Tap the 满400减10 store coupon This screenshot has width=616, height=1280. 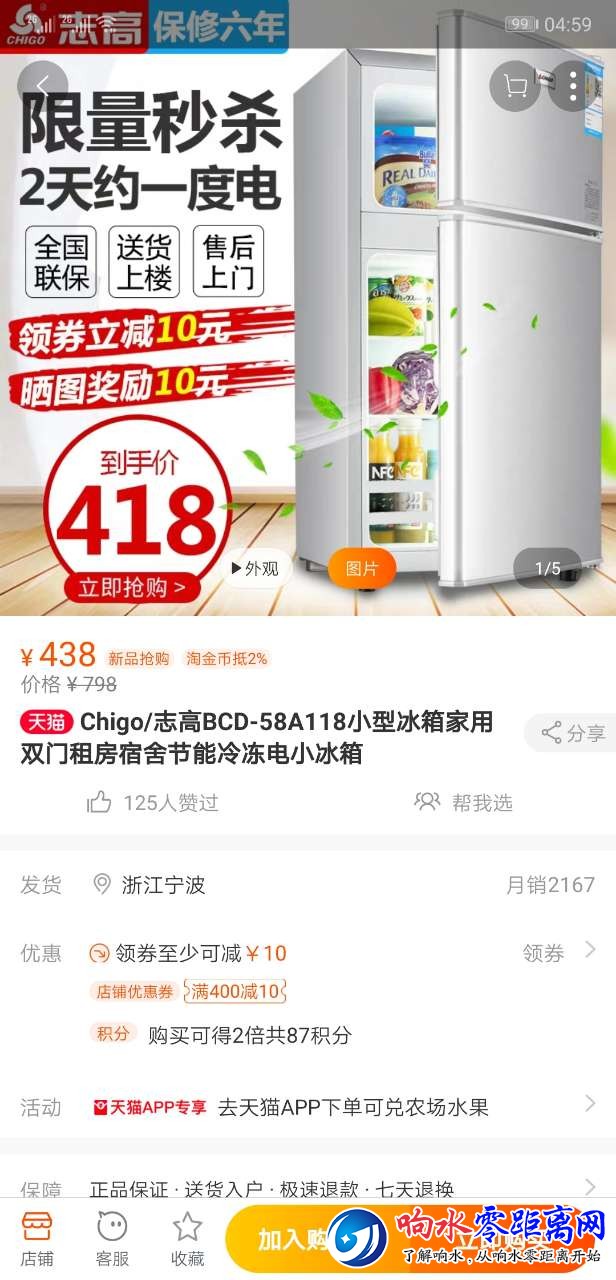[233, 992]
